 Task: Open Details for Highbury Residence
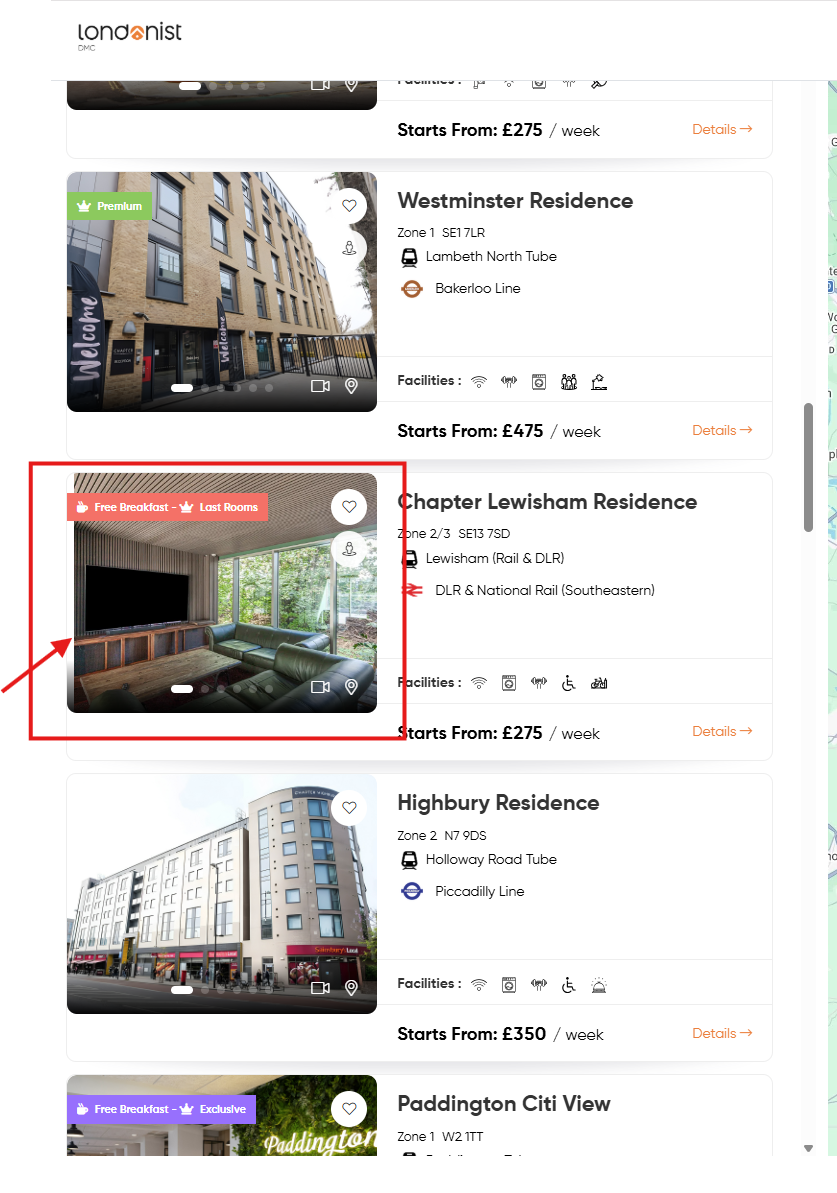click(722, 1033)
